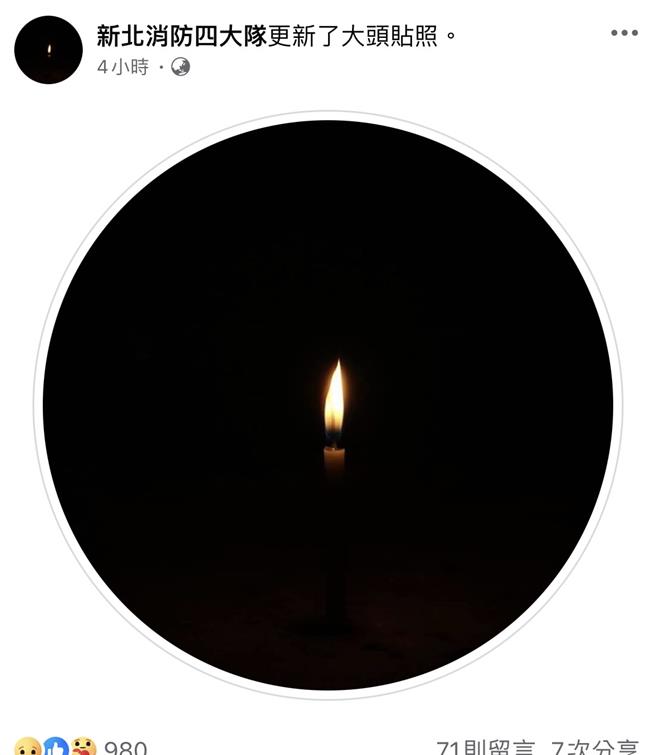Tap the small candle avatar beside the page name
Screen dimensions: 656x755
click(48, 50)
